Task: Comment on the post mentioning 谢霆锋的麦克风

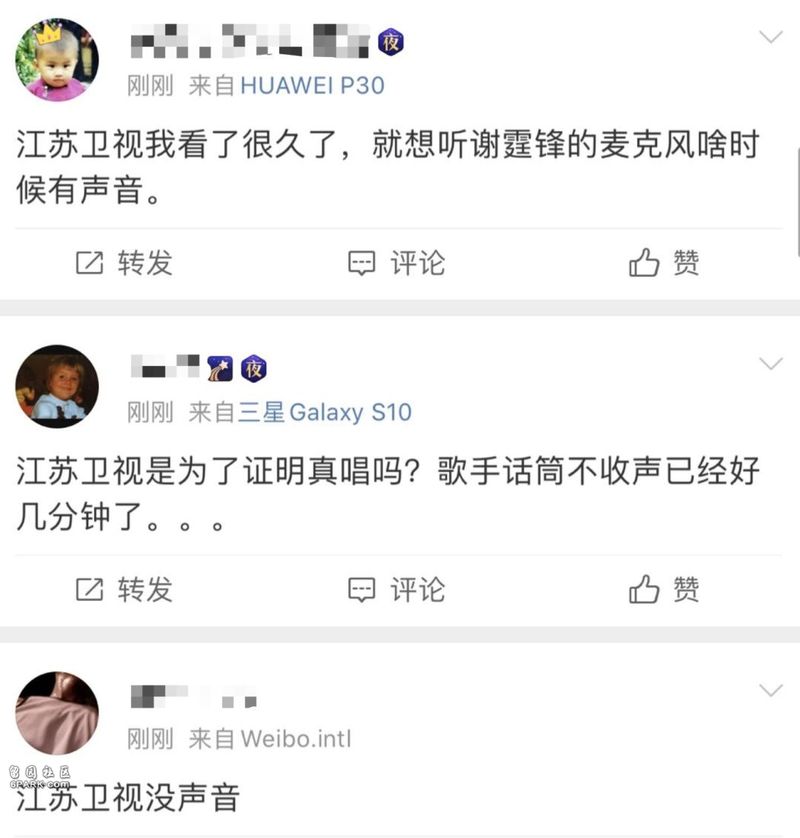Action: pos(396,263)
